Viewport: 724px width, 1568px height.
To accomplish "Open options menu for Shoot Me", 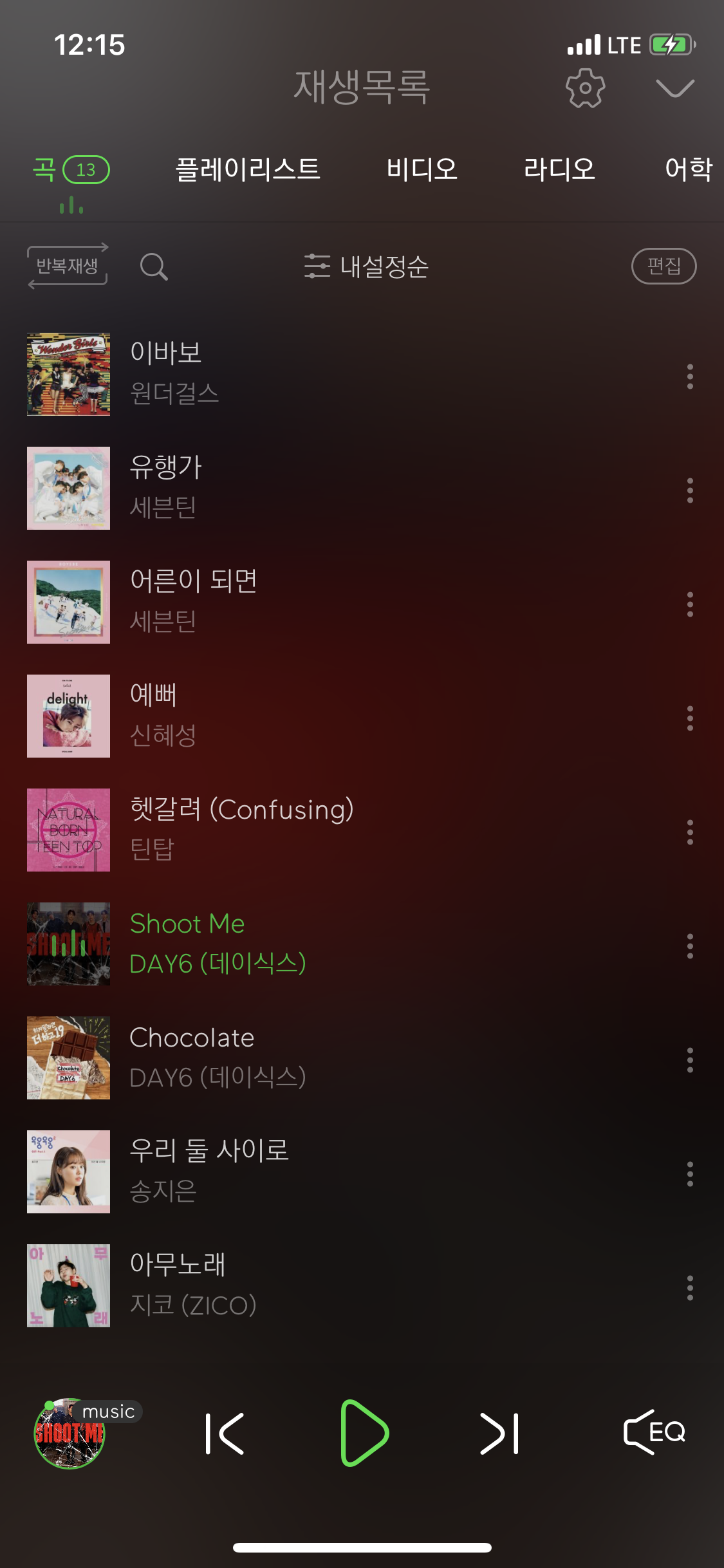I will click(689, 945).
